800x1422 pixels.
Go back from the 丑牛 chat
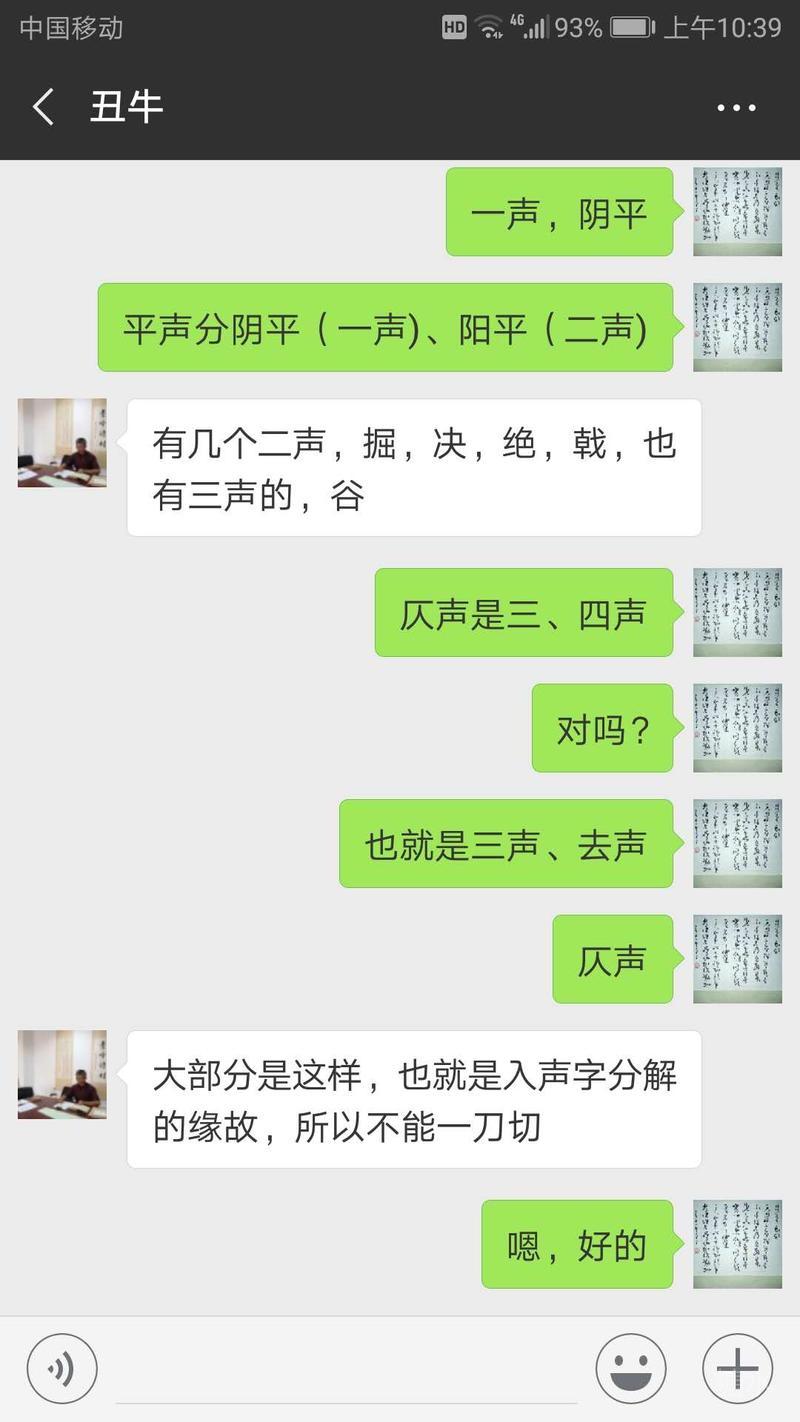(43, 107)
